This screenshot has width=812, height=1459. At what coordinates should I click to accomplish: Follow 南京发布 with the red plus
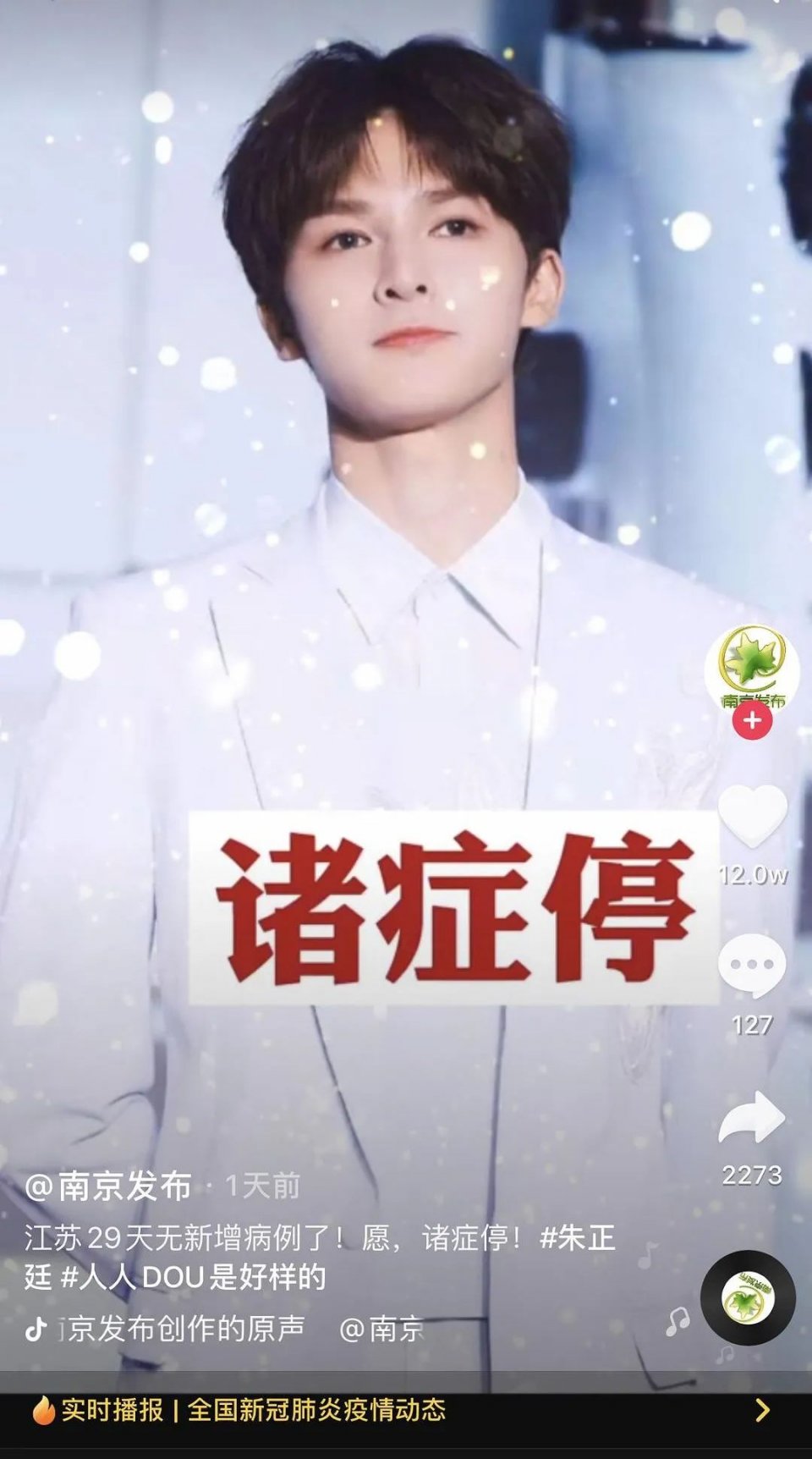tap(752, 720)
